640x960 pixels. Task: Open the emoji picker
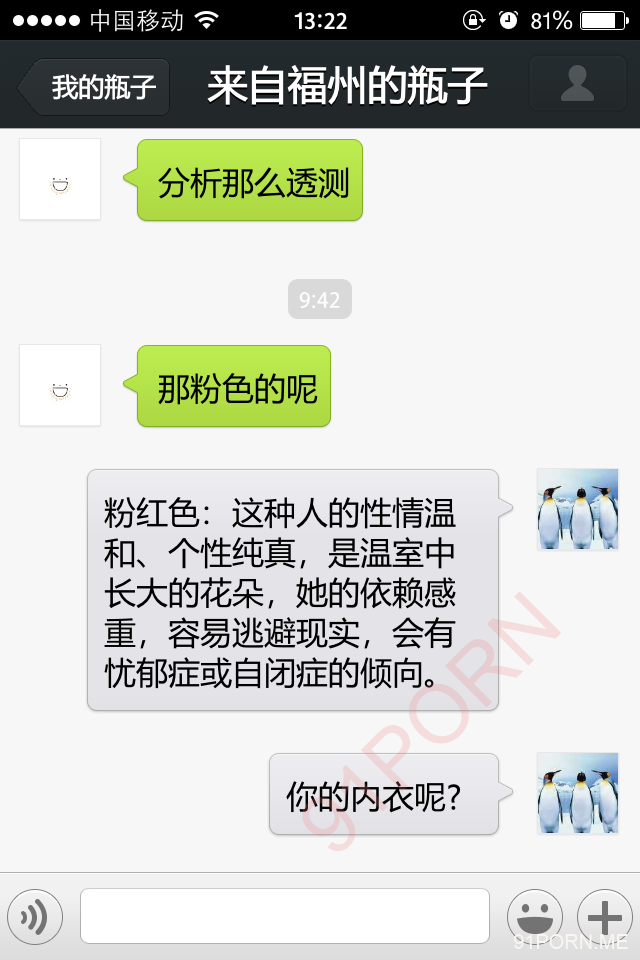pos(534,916)
